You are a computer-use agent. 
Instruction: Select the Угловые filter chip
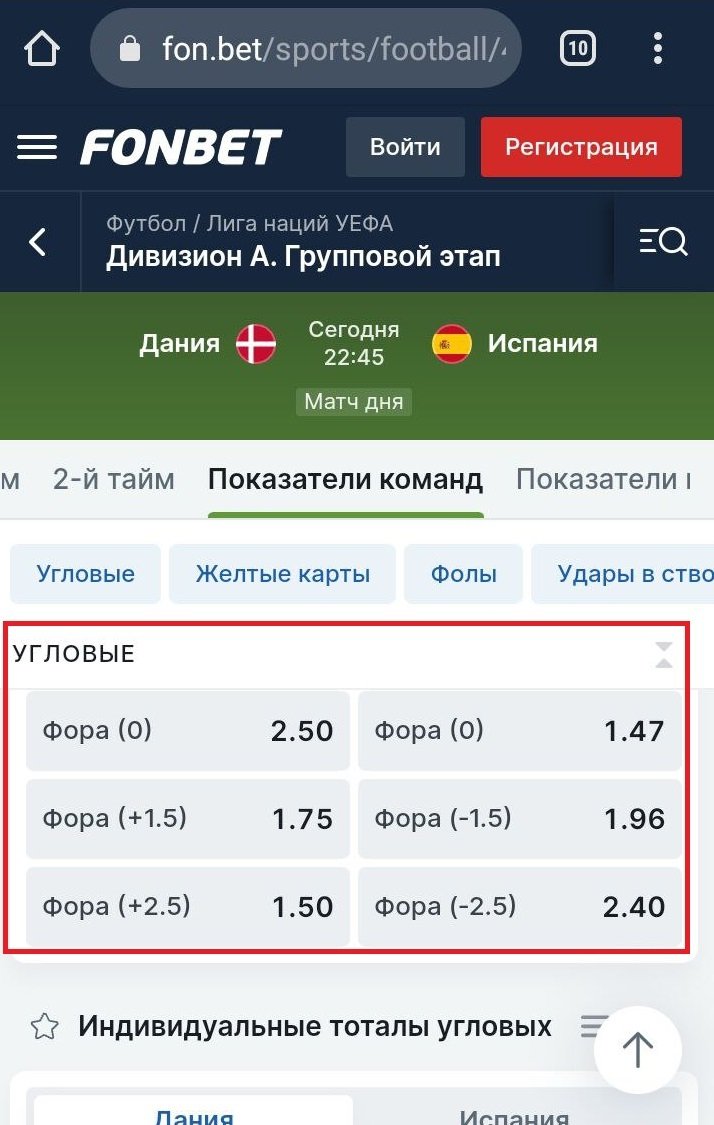(85, 574)
